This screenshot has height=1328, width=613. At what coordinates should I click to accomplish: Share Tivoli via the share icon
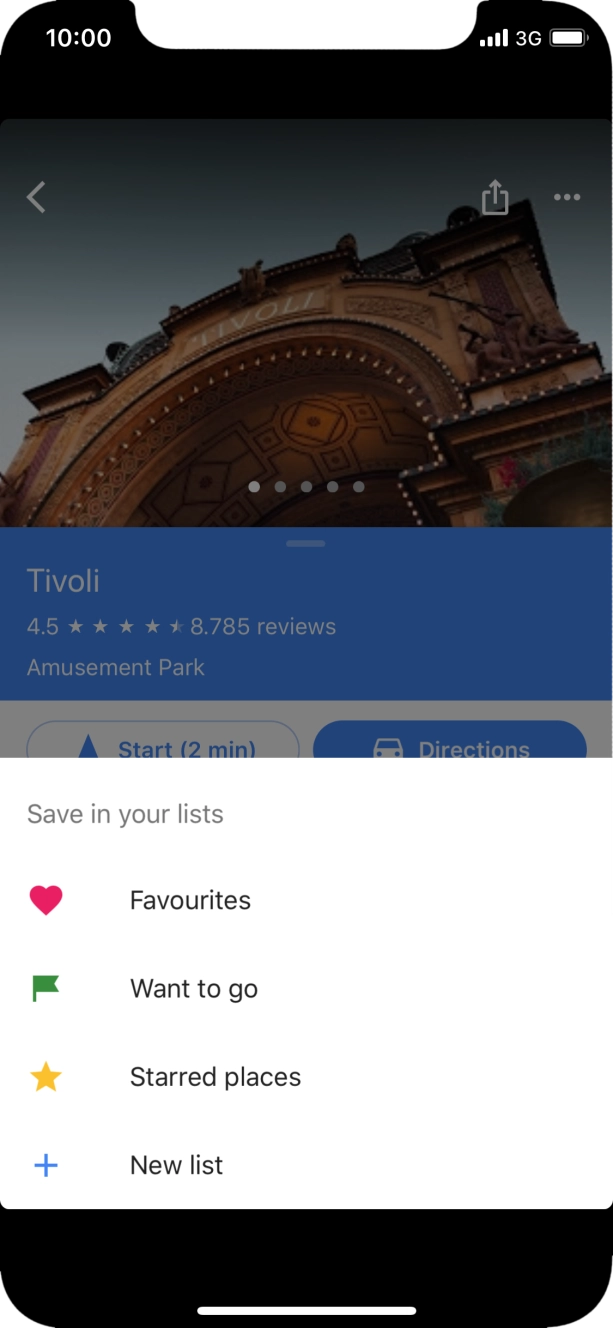pyautogui.click(x=495, y=197)
